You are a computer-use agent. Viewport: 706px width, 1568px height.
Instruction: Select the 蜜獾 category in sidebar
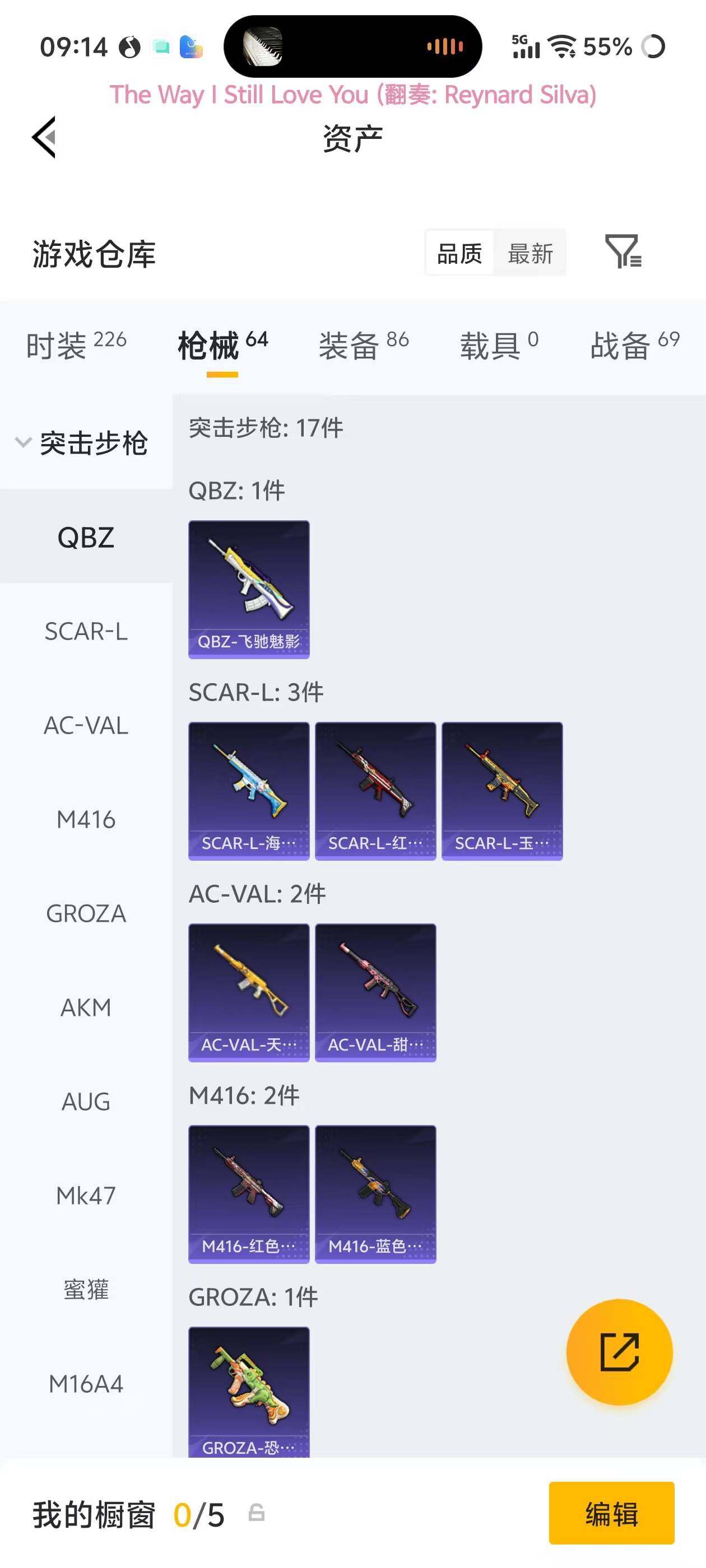[x=87, y=1289]
